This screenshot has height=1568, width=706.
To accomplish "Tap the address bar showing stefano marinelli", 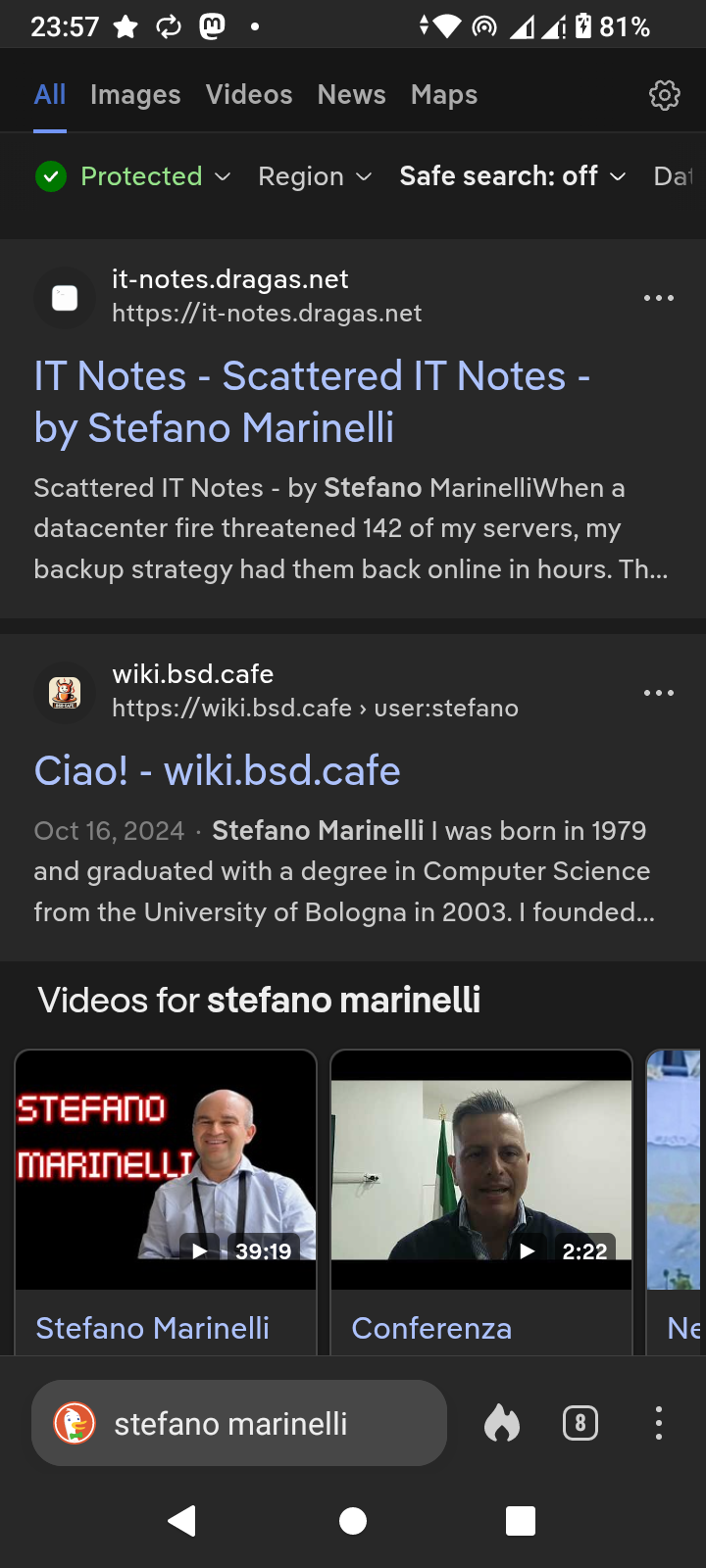I will pos(239,1423).
